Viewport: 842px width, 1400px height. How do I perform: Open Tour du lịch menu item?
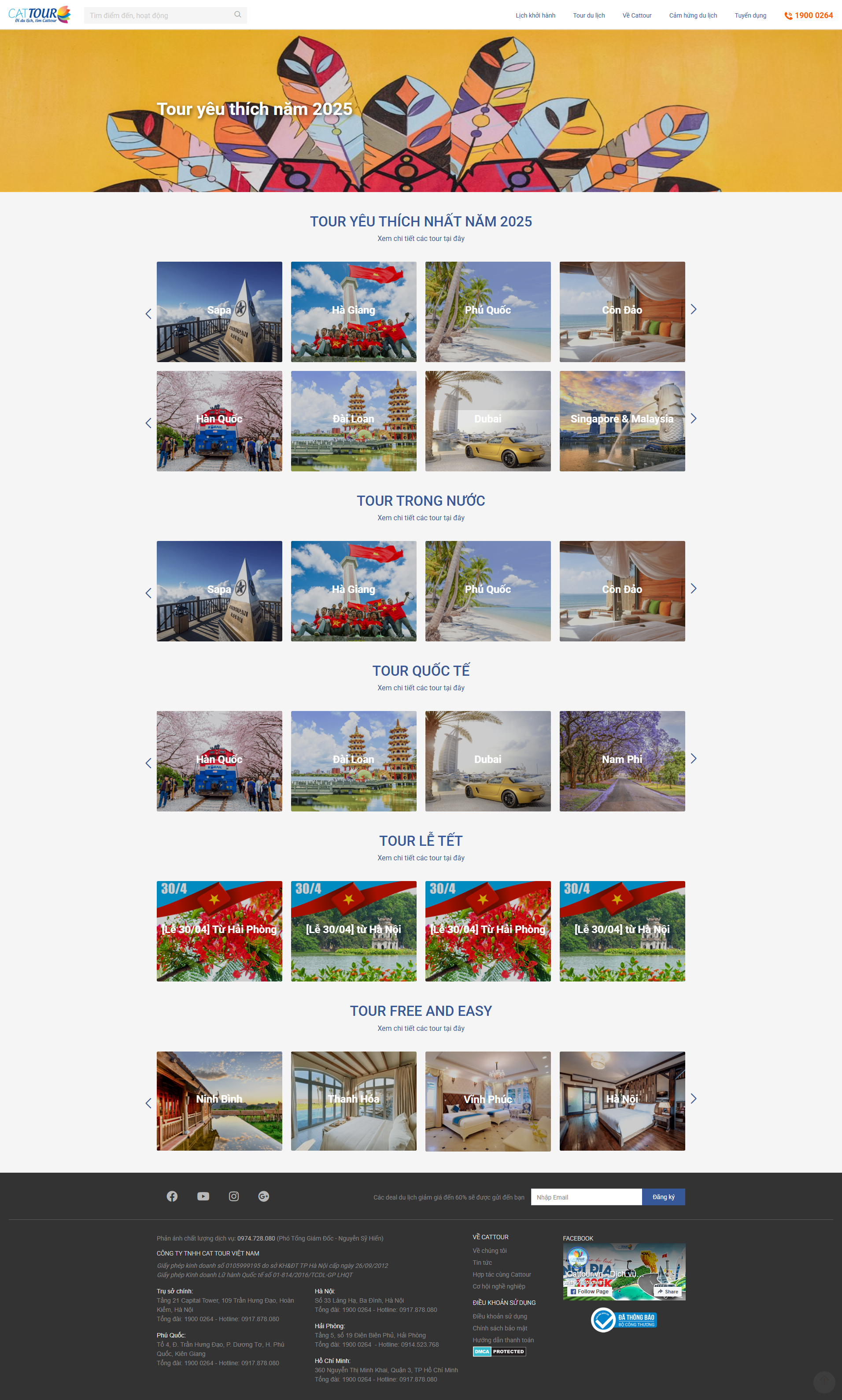click(x=588, y=15)
